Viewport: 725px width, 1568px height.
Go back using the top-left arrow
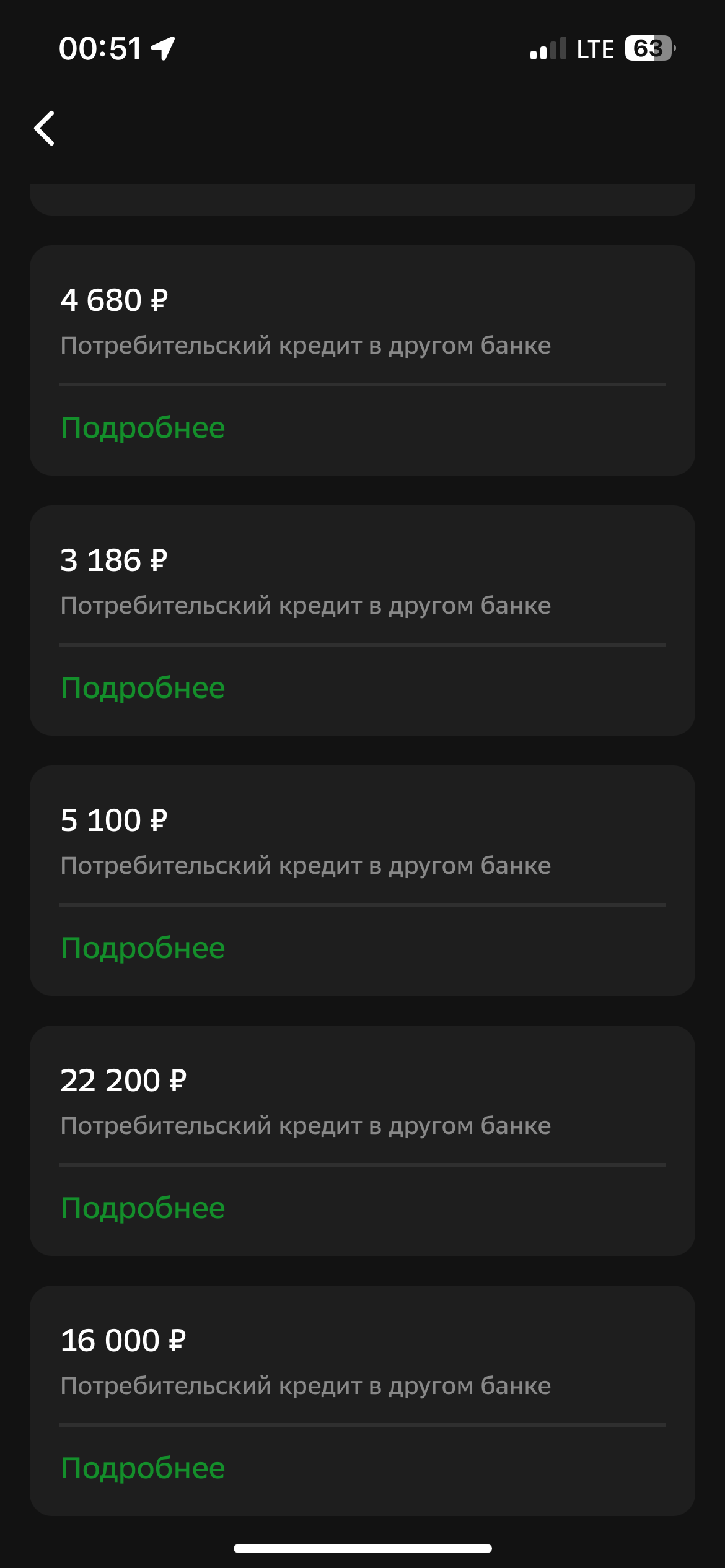pyautogui.click(x=45, y=128)
